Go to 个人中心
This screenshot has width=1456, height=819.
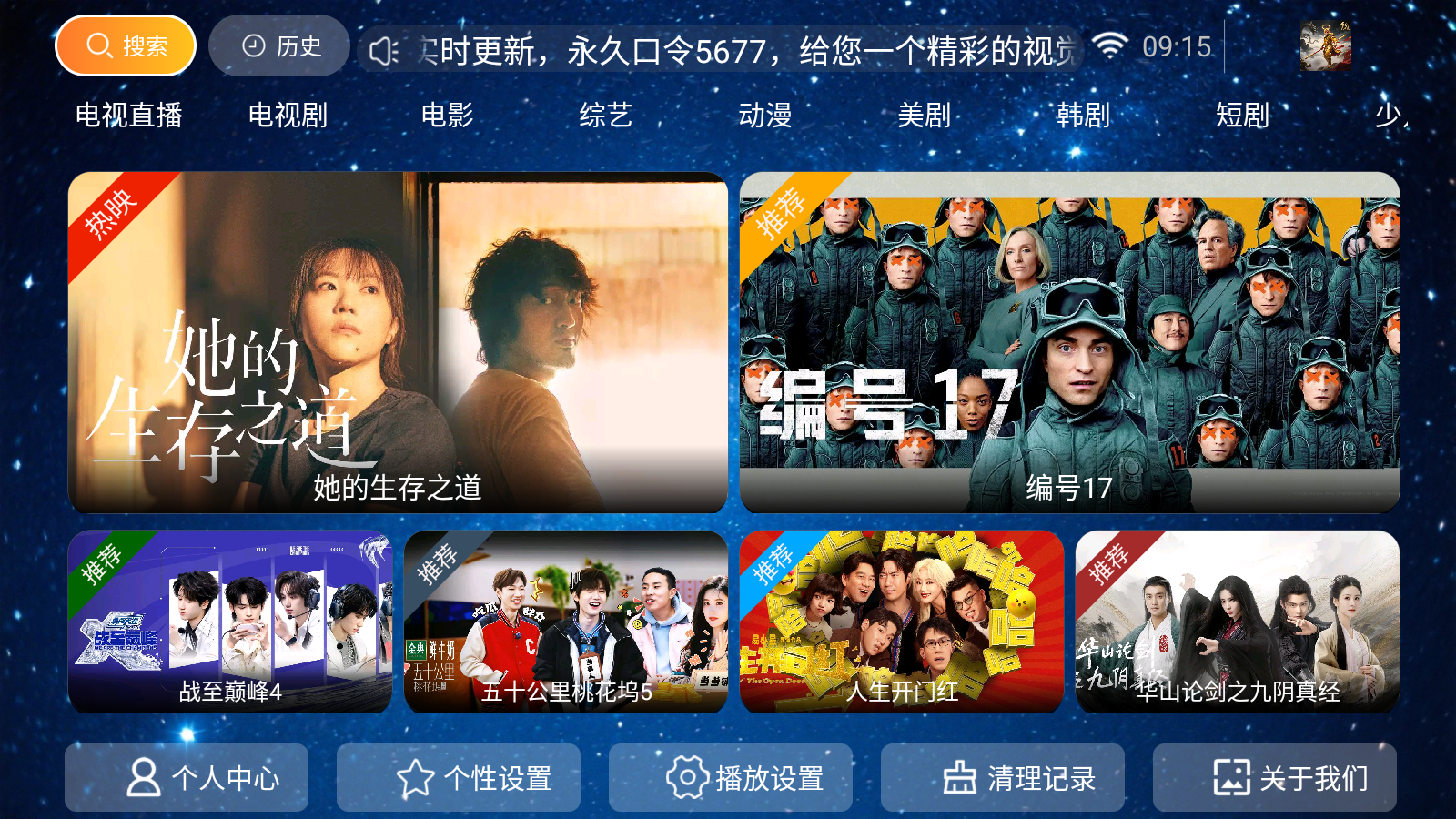[187, 777]
